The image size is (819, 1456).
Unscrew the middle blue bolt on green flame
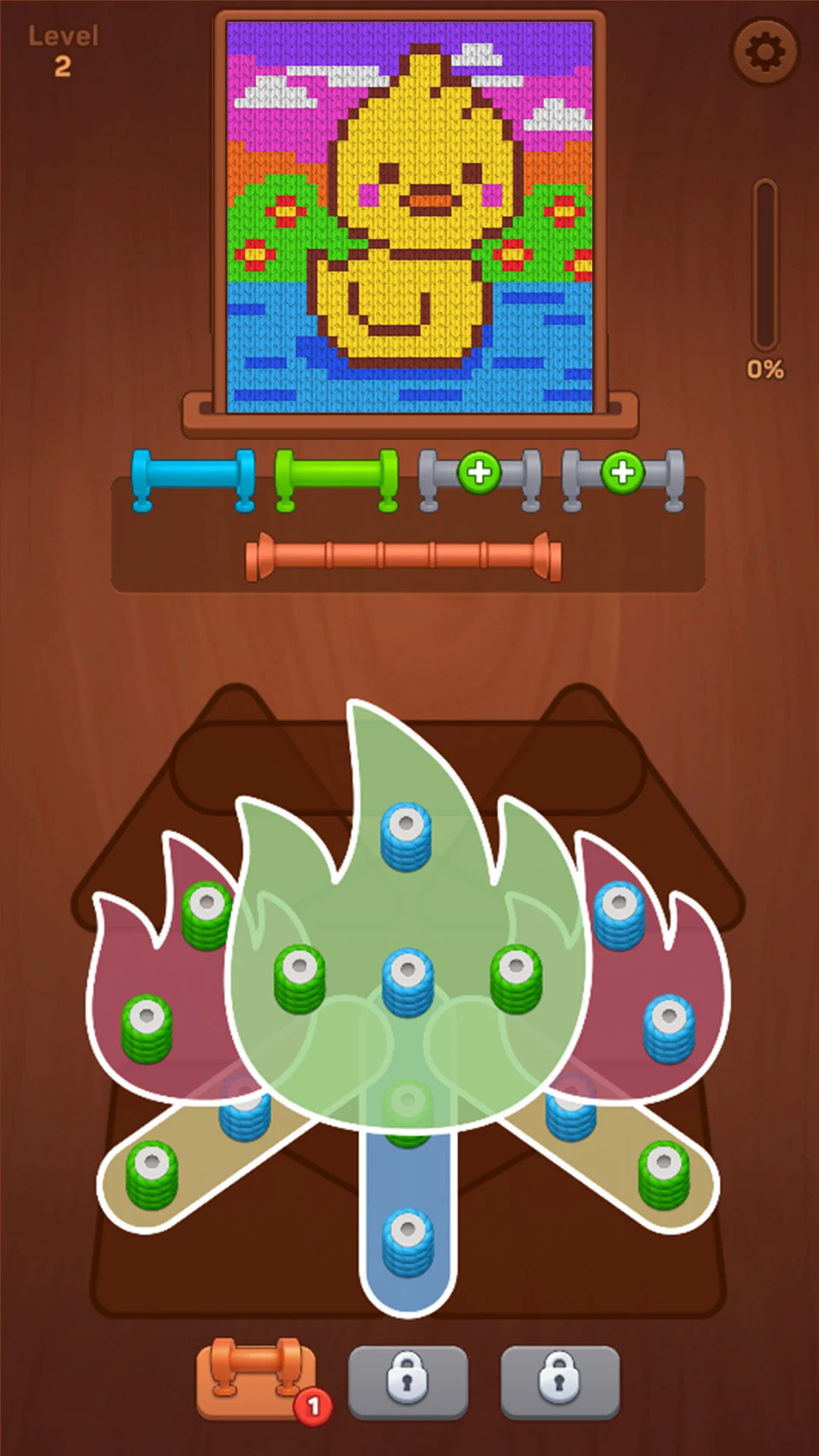pyautogui.click(x=408, y=981)
